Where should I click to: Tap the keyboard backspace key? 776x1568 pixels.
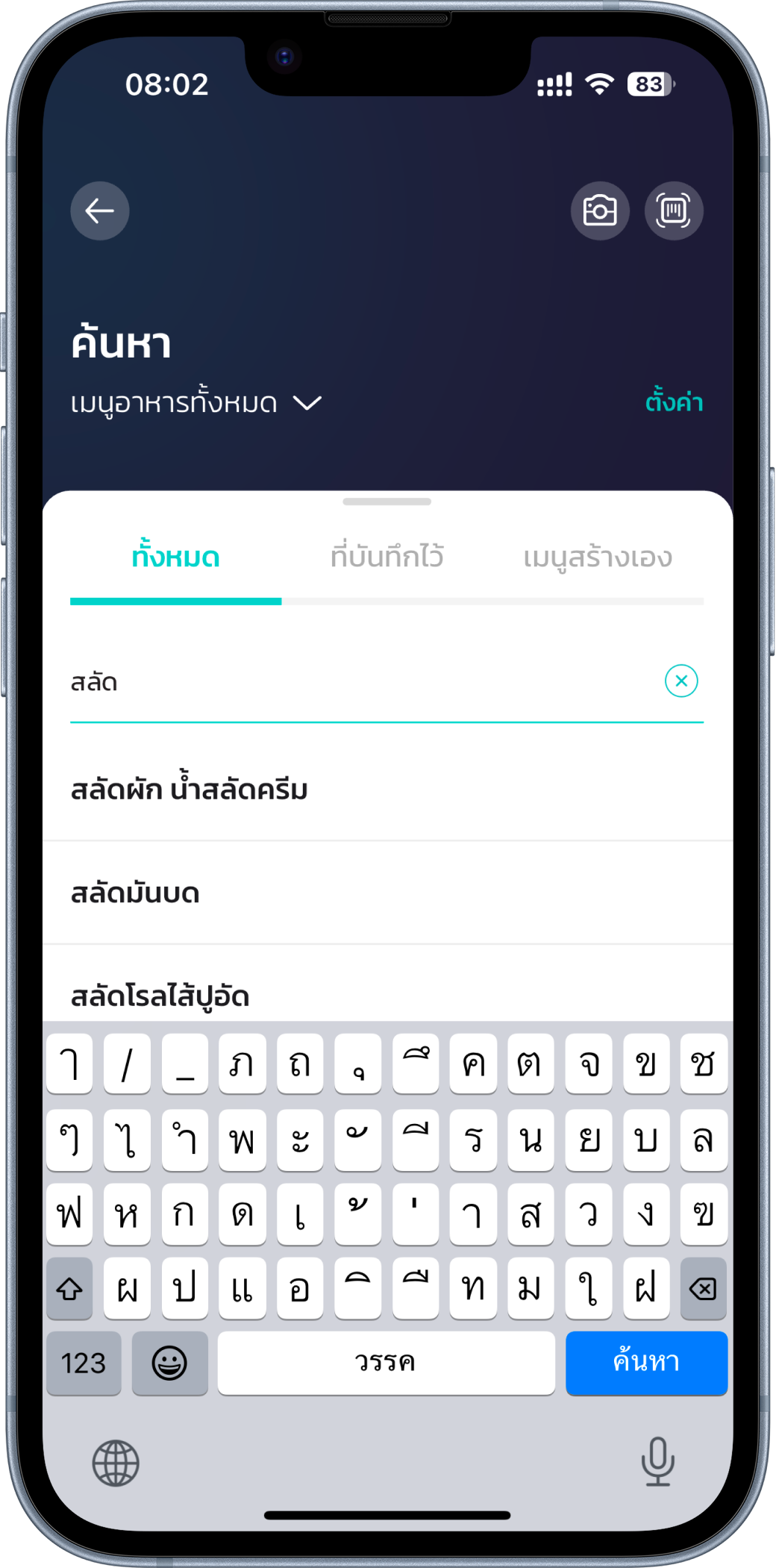click(703, 1288)
